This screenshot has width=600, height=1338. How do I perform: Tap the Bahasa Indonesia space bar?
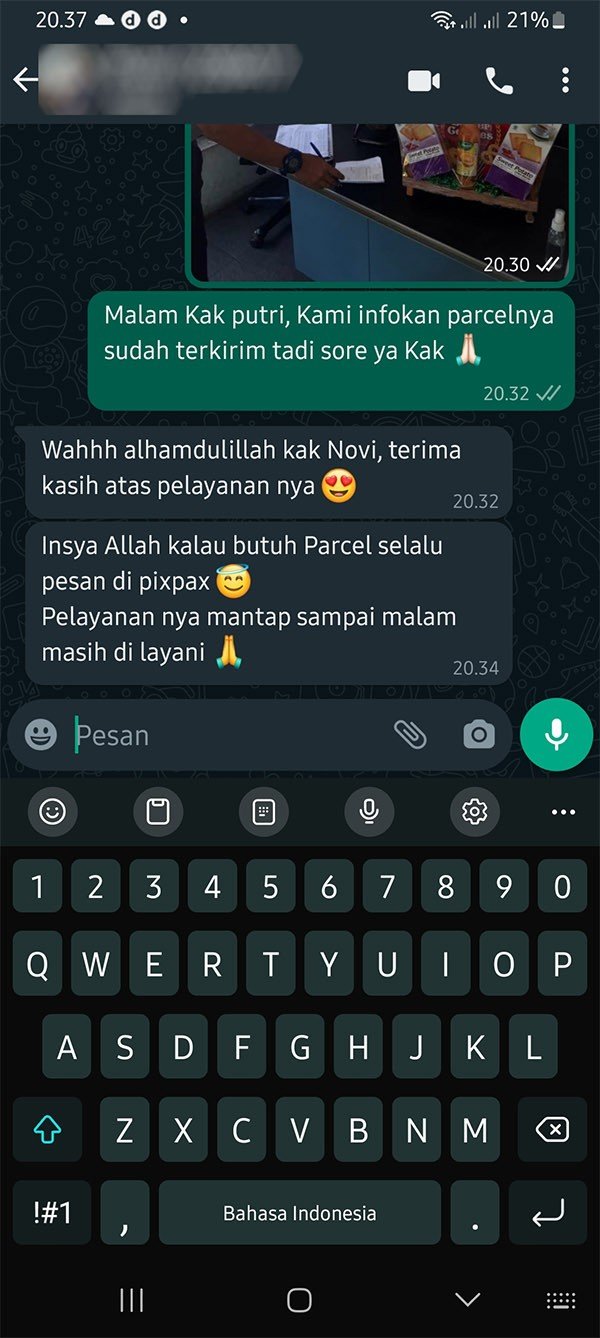[300, 1213]
